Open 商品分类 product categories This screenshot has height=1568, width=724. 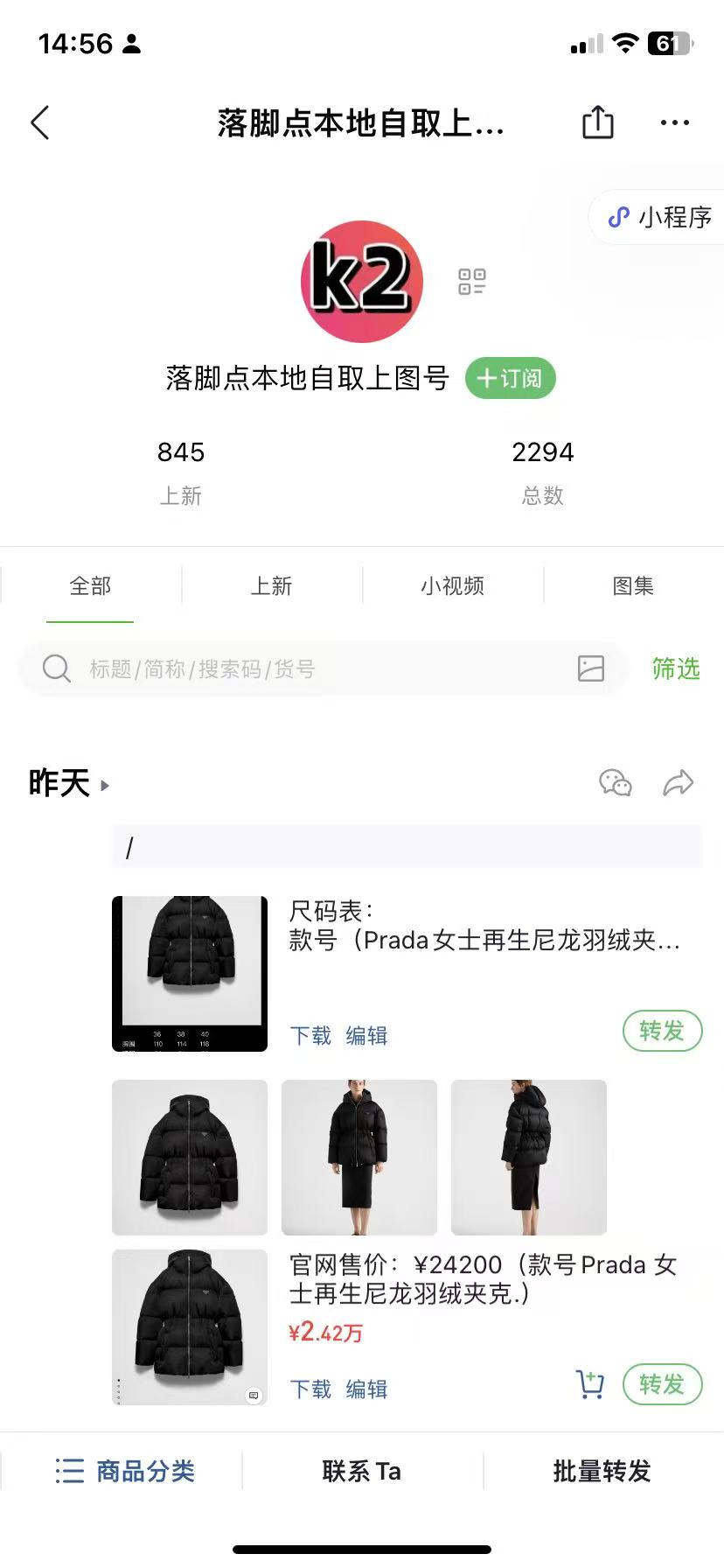click(125, 1471)
